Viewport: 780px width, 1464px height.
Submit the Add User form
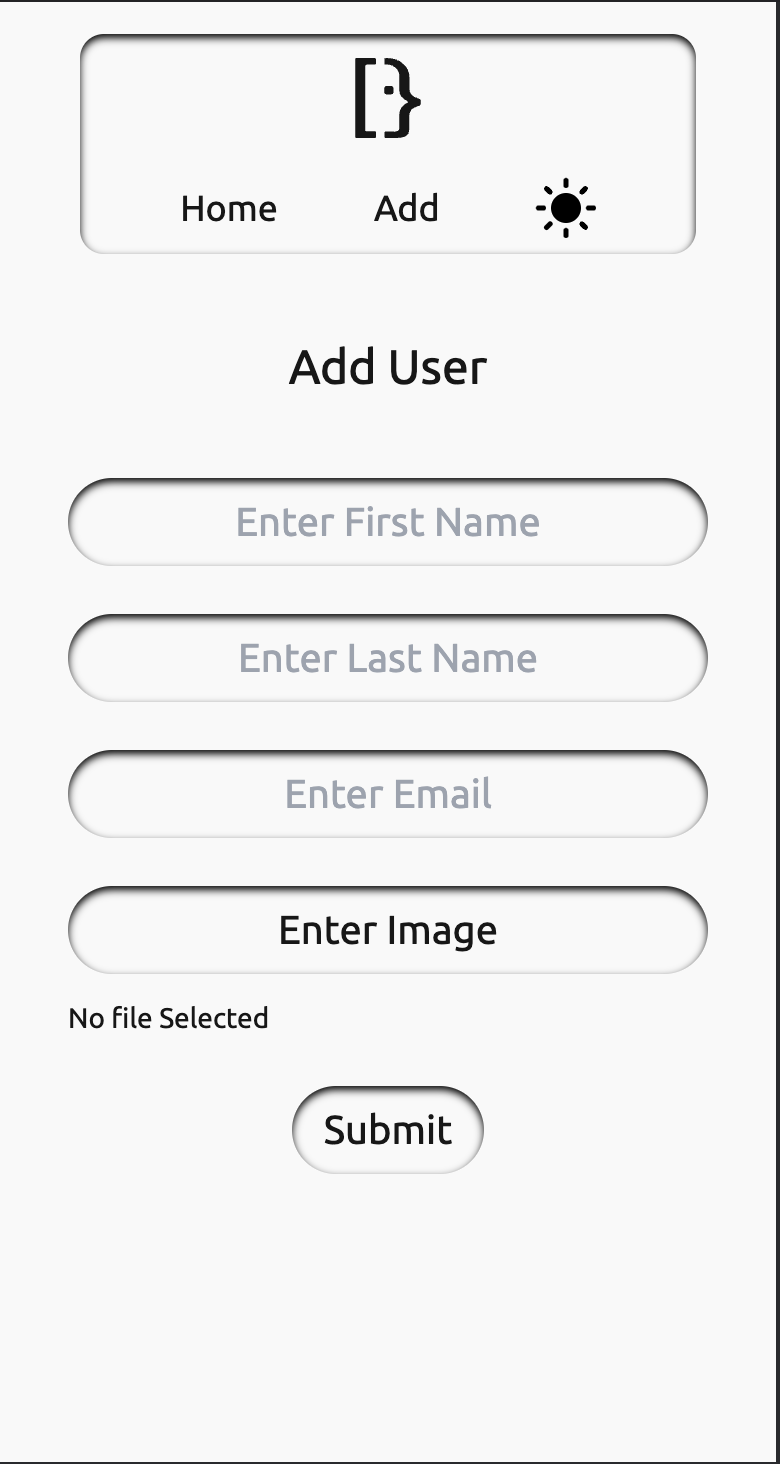pos(387,1128)
